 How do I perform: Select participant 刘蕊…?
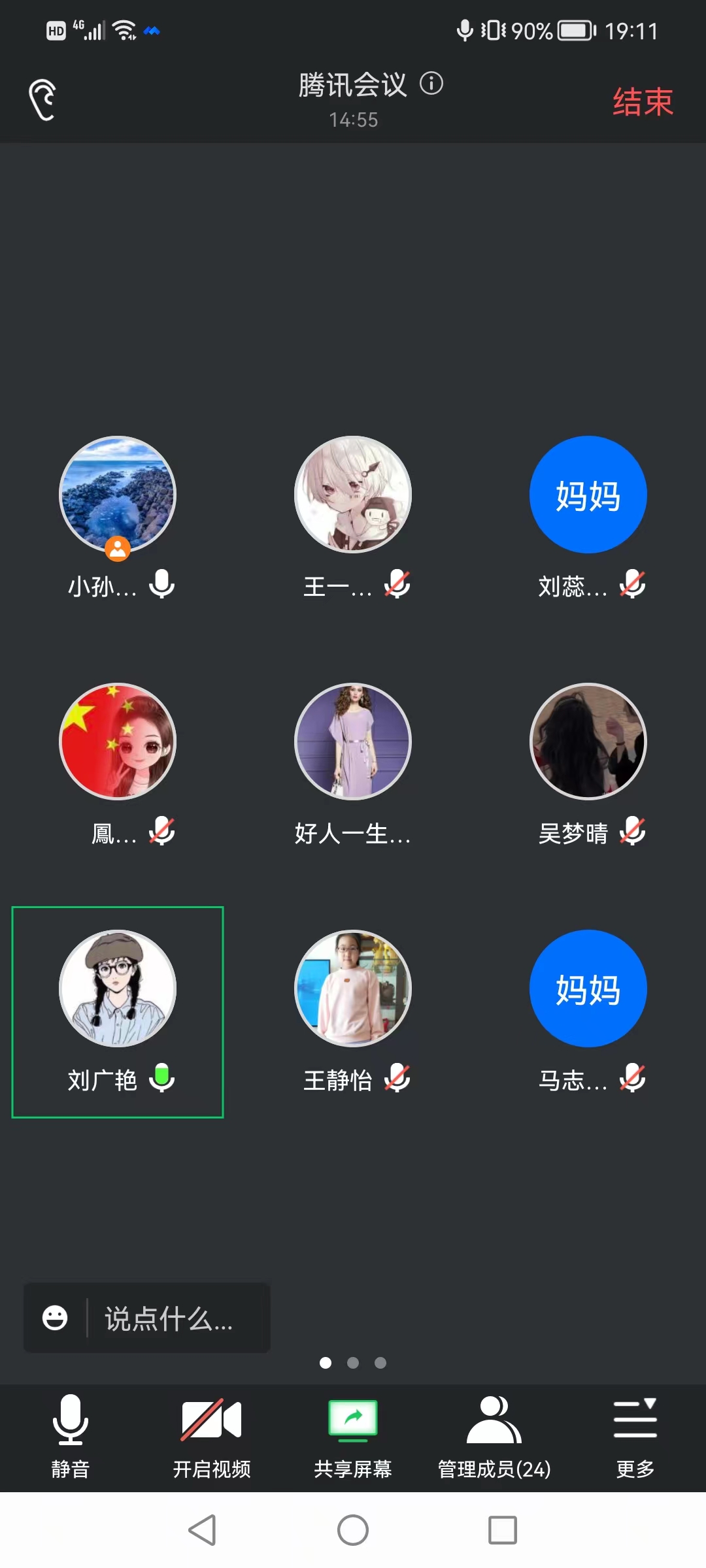588,495
